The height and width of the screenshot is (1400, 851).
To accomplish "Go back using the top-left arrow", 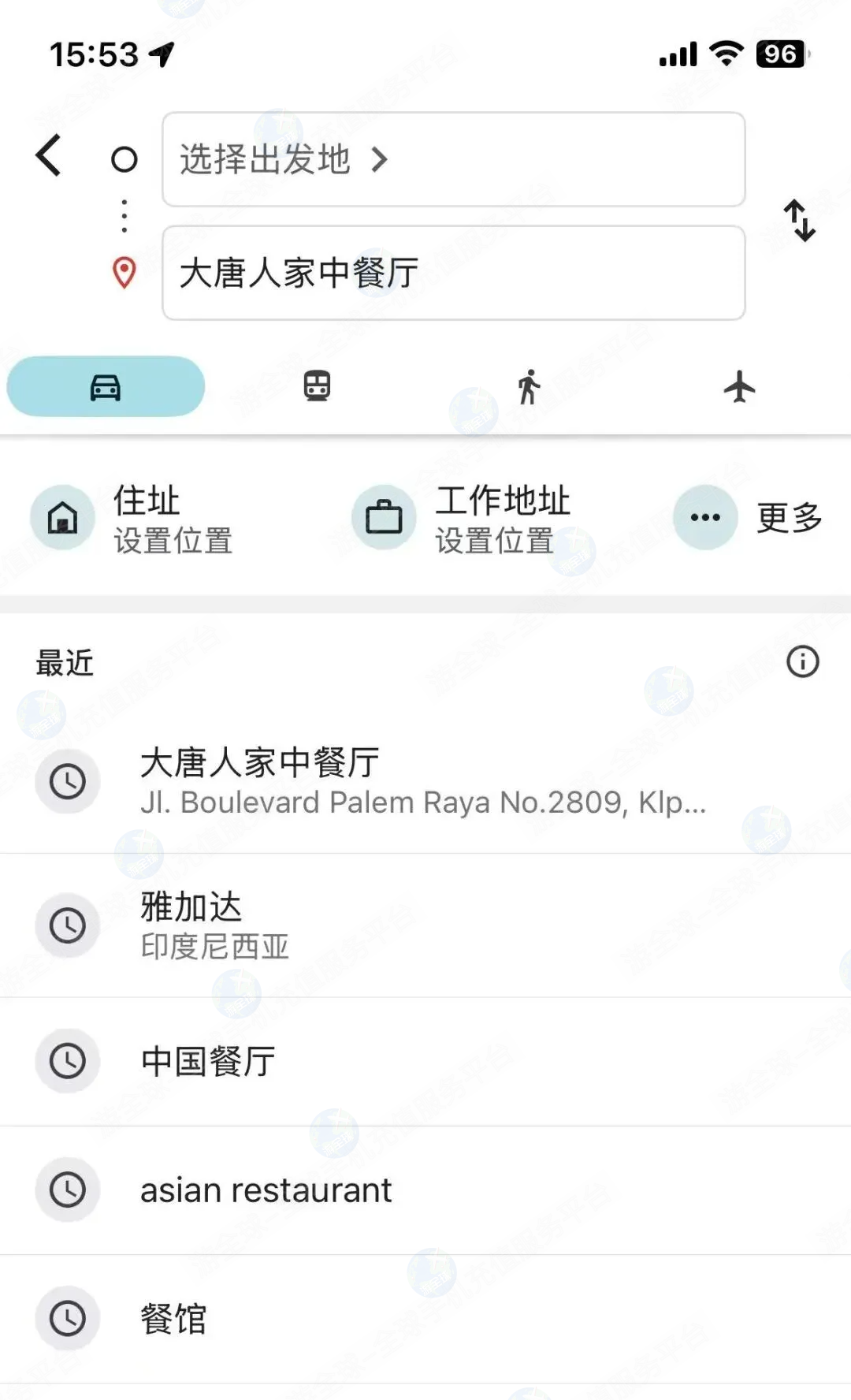I will click(x=49, y=155).
